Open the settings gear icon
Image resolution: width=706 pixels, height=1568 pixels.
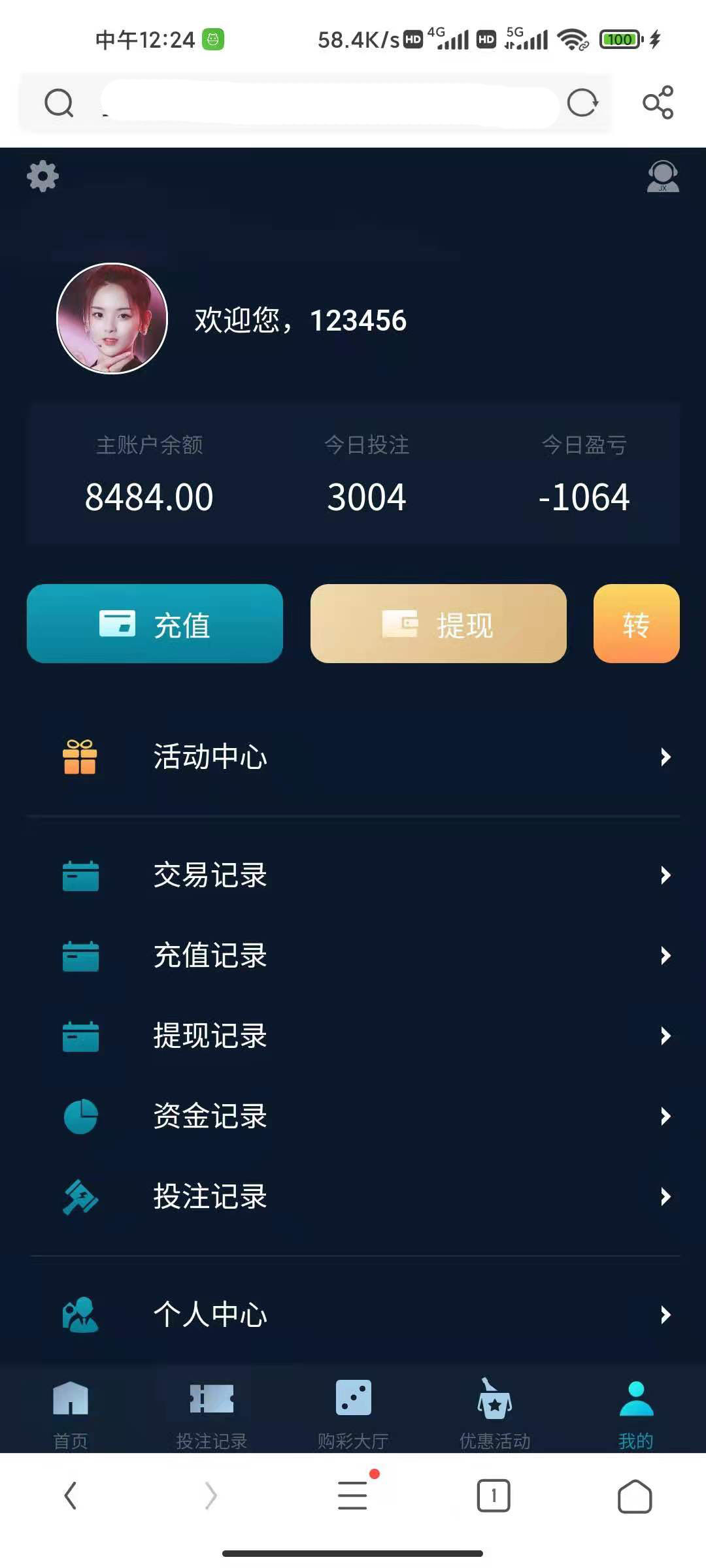42,176
